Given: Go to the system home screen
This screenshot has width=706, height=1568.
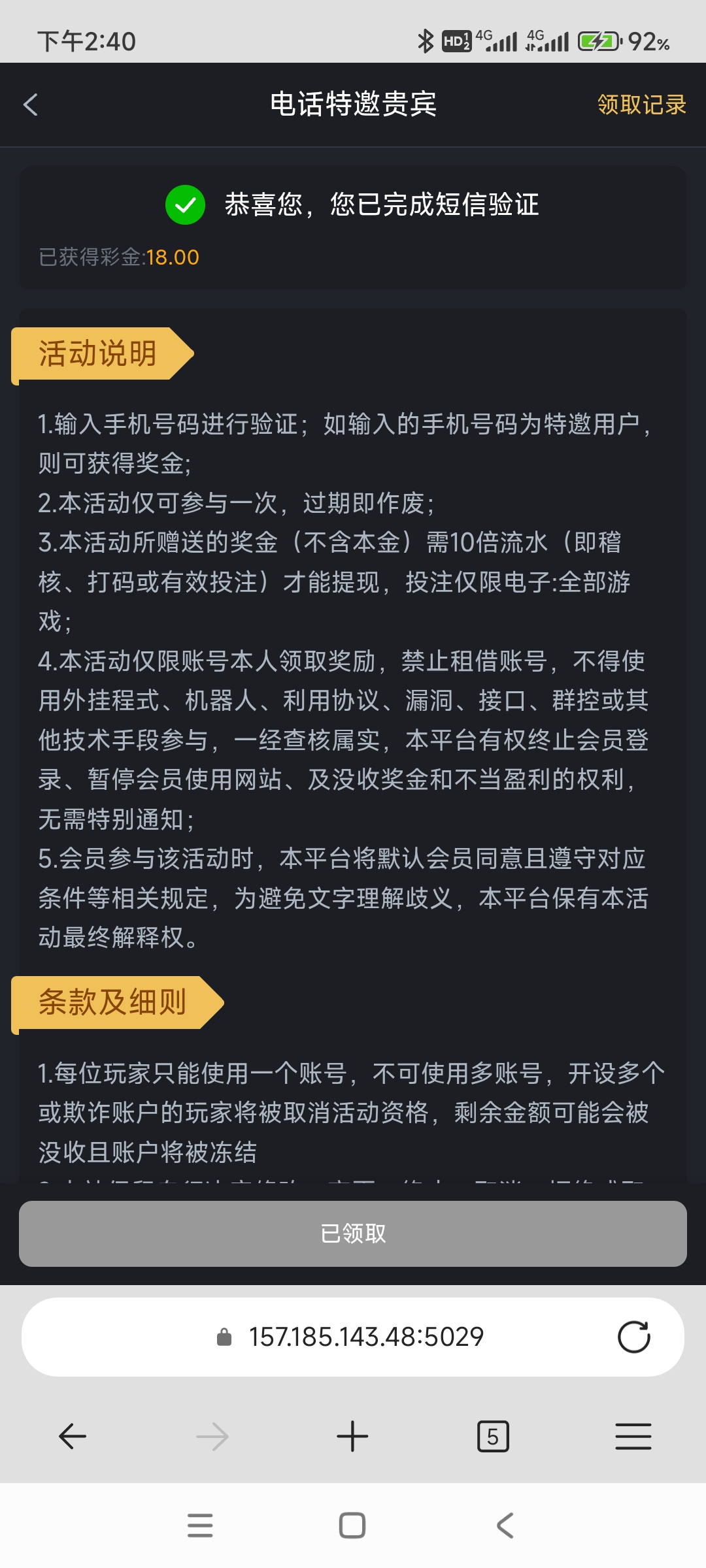Looking at the screenshot, I should (x=352, y=1526).
